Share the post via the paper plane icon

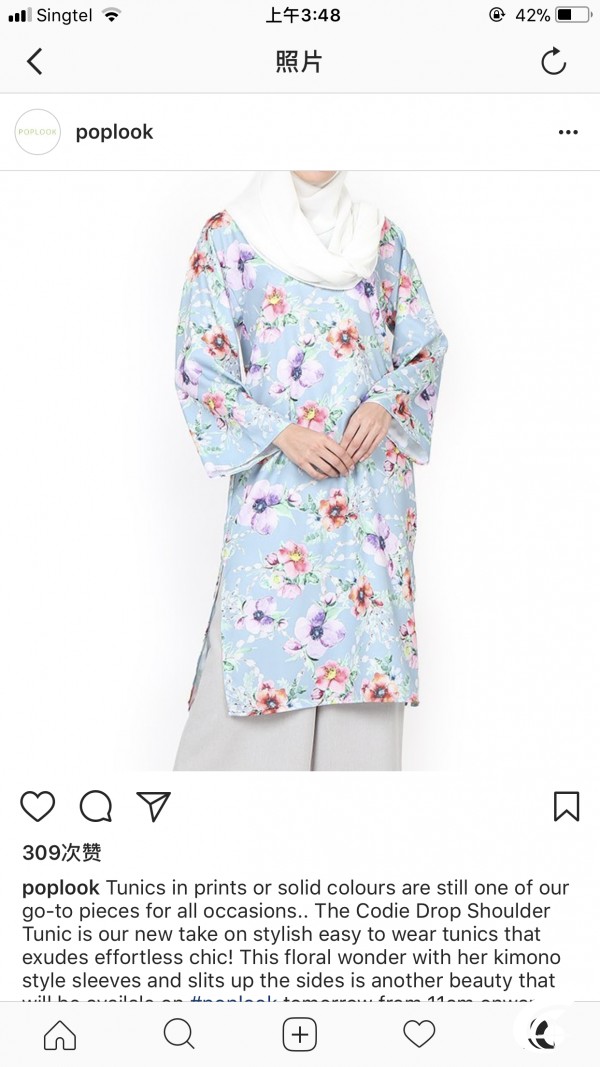(x=154, y=806)
